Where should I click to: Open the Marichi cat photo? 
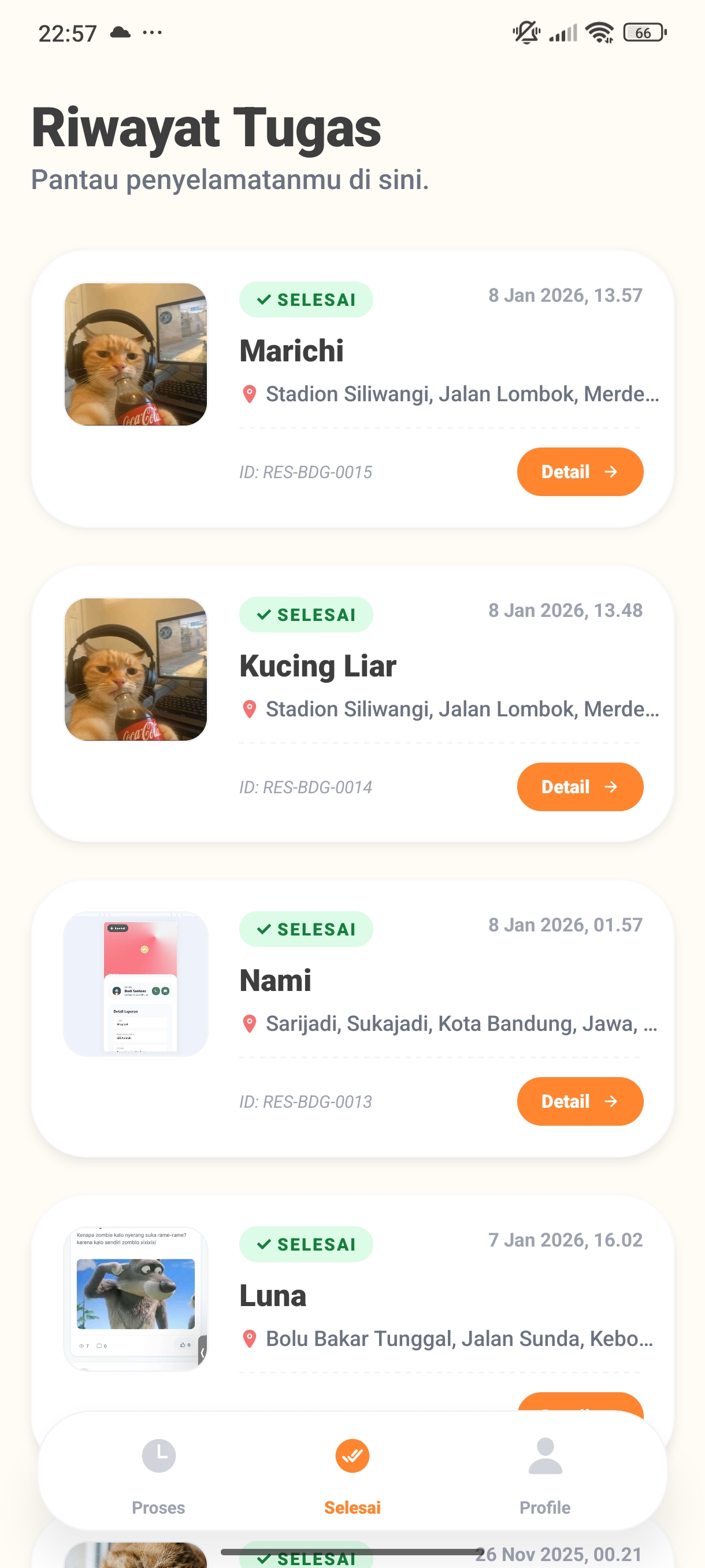click(136, 354)
